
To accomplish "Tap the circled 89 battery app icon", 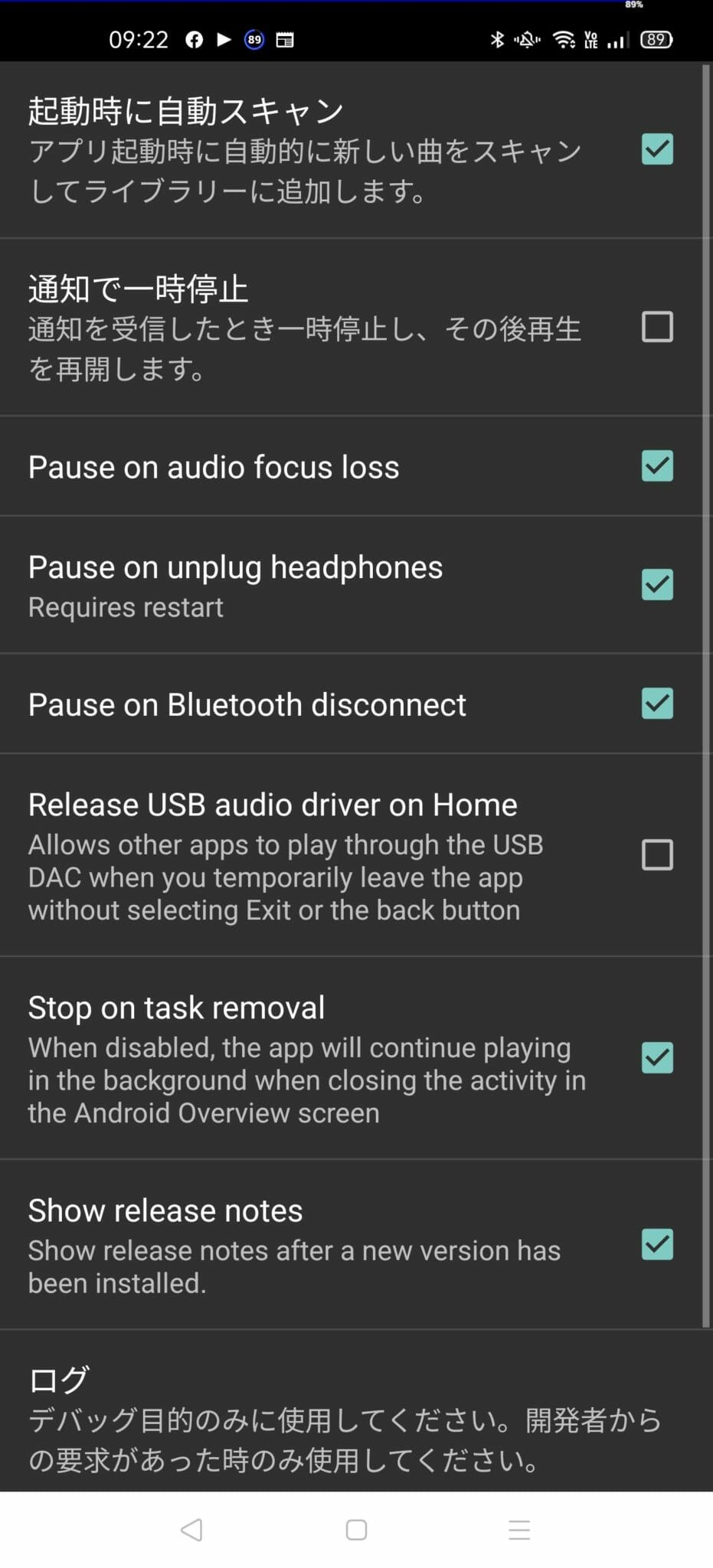I will pyautogui.click(x=254, y=39).
